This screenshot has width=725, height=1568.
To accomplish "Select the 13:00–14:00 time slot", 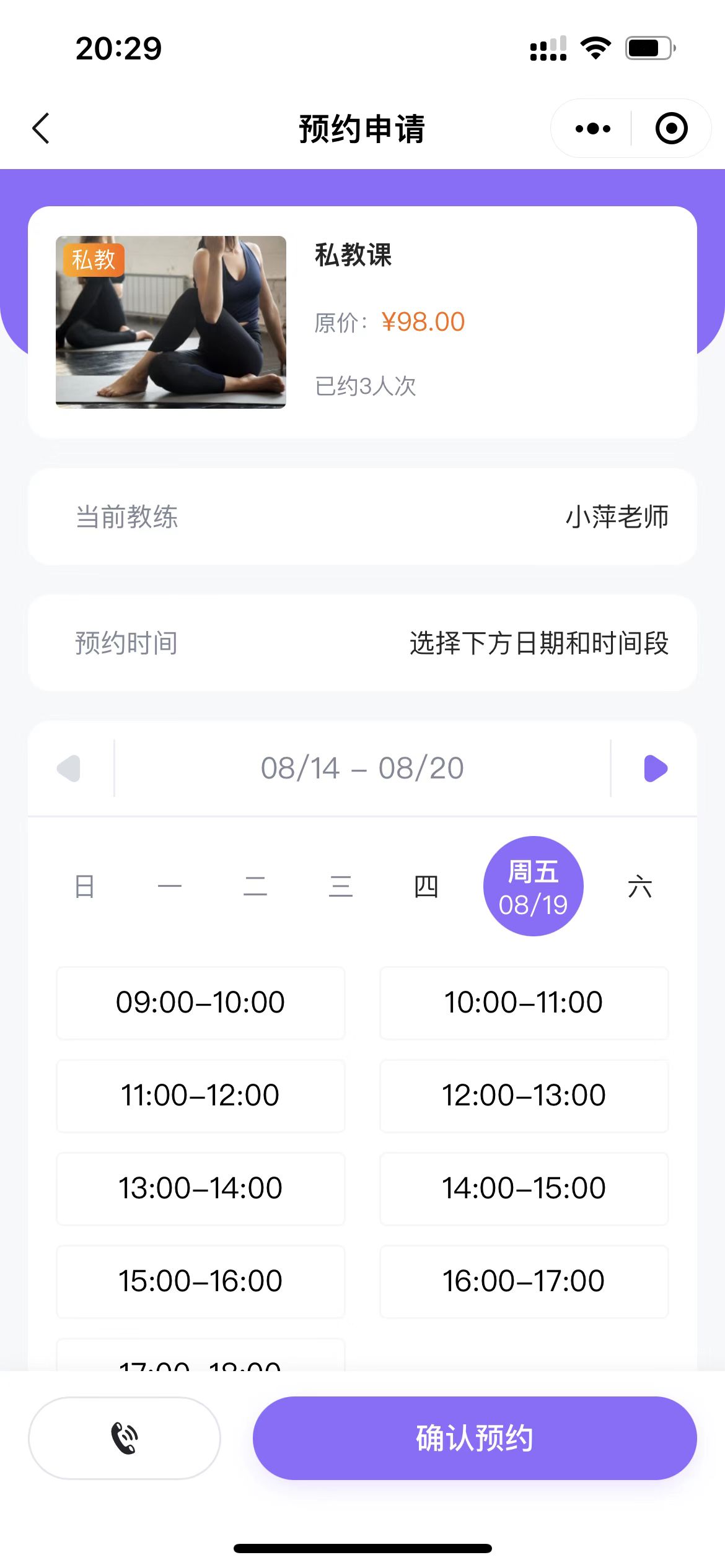I will pyautogui.click(x=200, y=1188).
